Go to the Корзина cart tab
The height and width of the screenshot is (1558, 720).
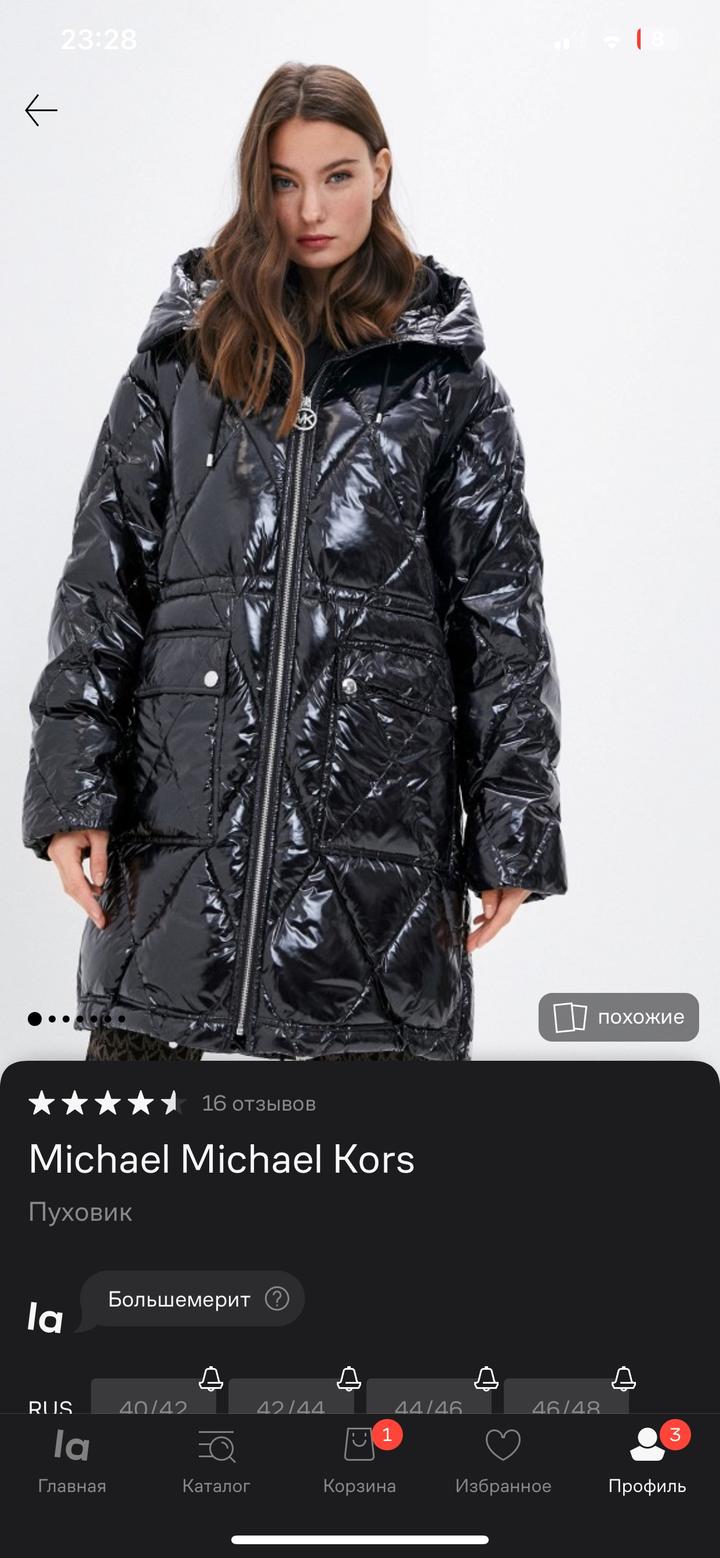pyautogui.click(x=360, y=1461)
